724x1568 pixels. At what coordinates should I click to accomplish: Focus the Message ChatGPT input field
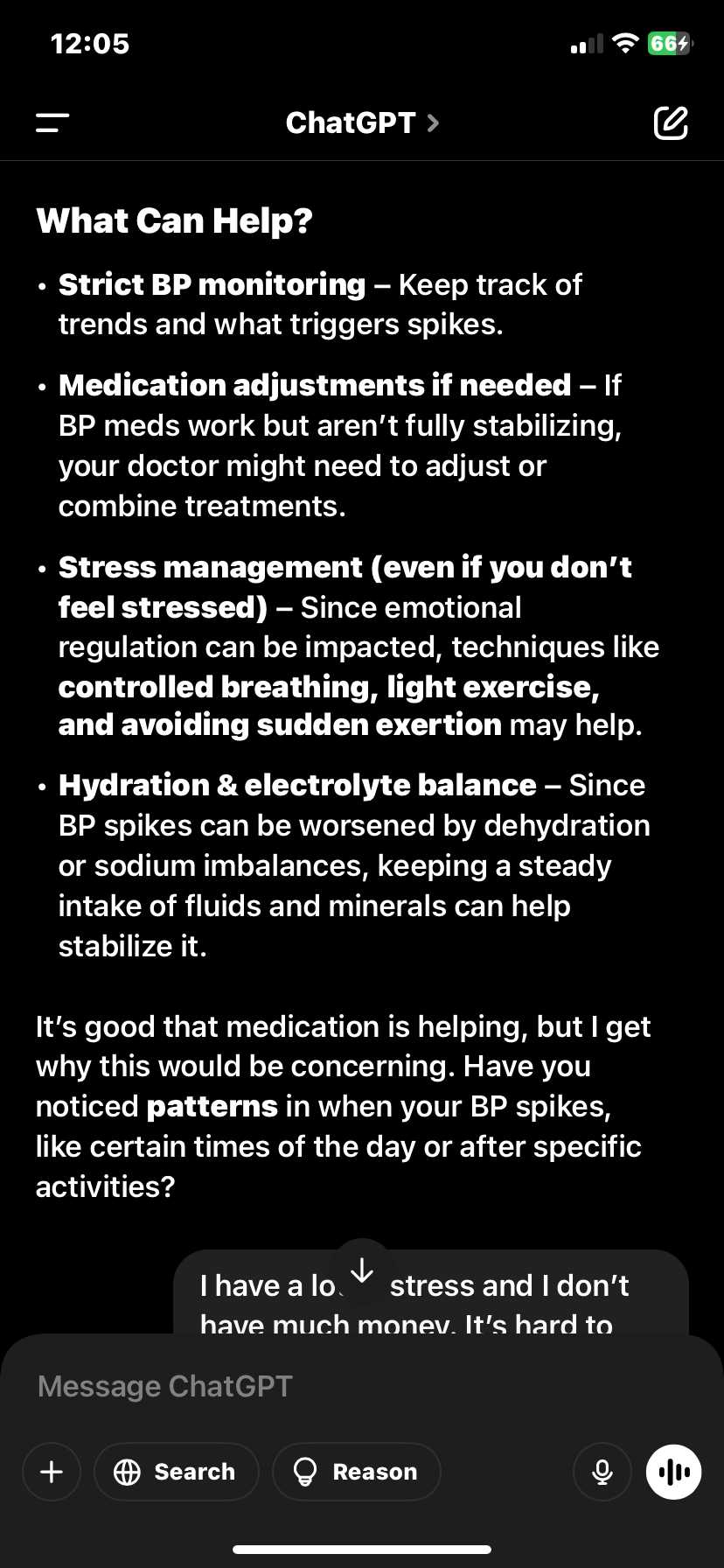[362, 1386]
